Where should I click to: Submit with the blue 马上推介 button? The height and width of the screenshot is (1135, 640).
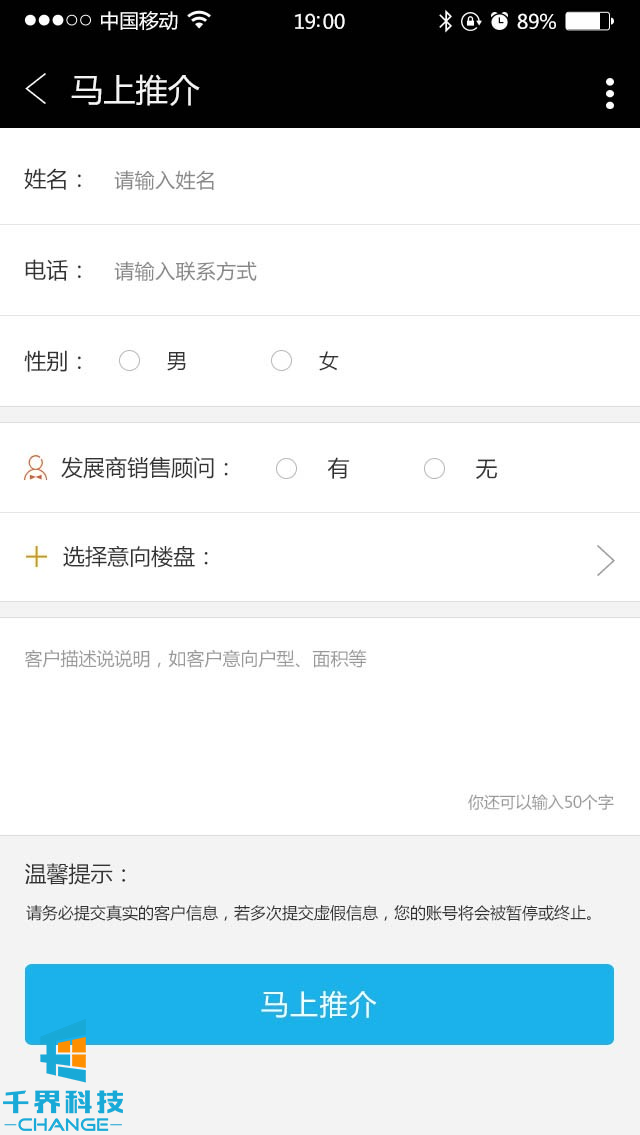[319, 1004]
